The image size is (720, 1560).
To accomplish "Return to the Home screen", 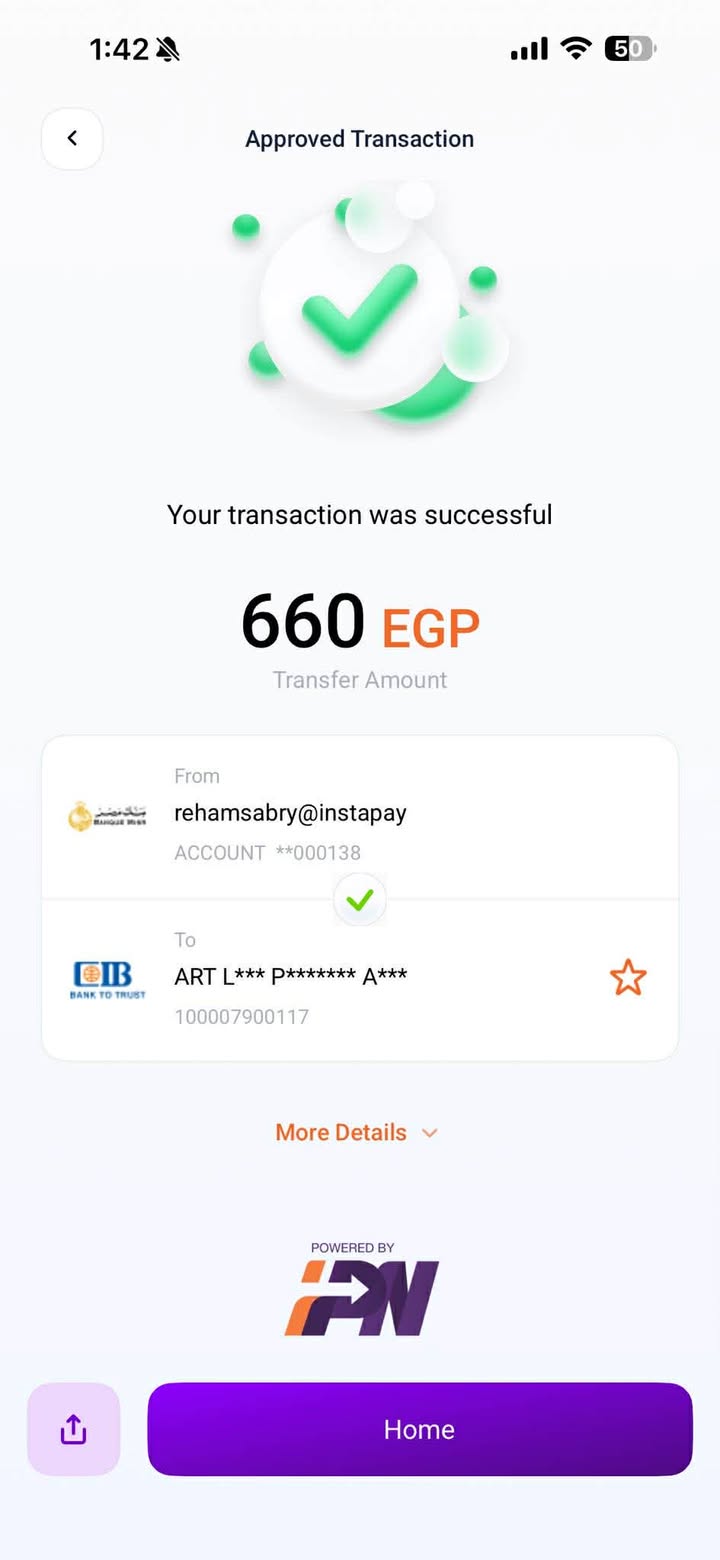I will (420, 1429).
